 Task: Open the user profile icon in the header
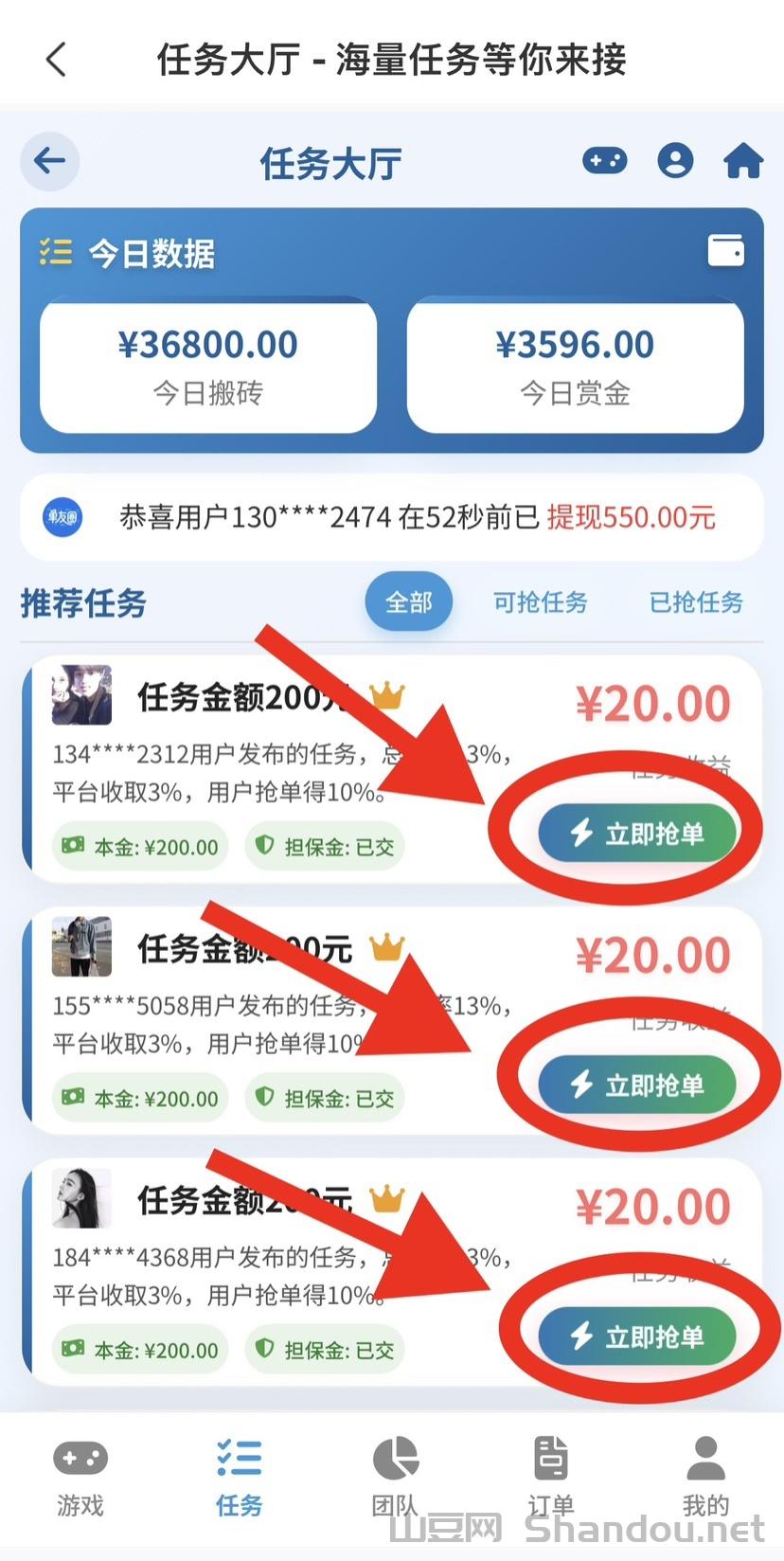(675, 160)
